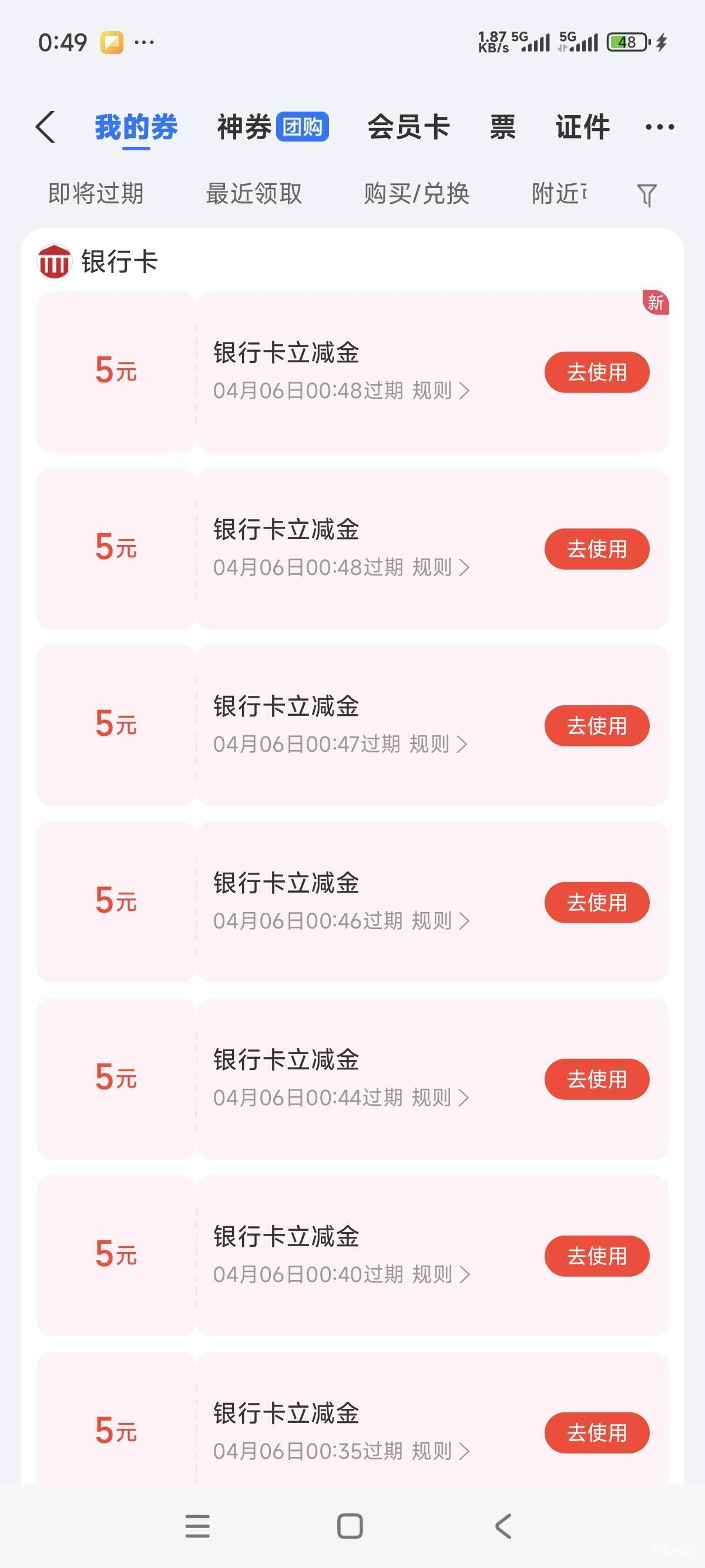Viewport: 705px width, 1568px height.
Task: Use the coupon expiring 04月06日00:46
Action: pos(597,902)
